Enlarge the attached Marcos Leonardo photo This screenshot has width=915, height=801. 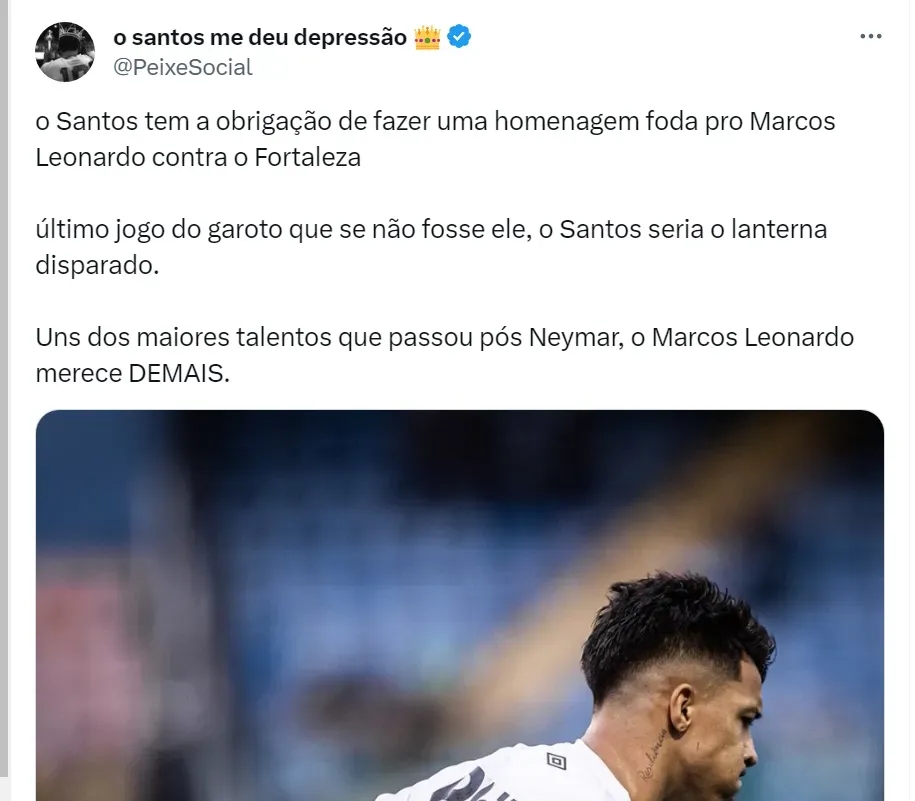point(460,605)
